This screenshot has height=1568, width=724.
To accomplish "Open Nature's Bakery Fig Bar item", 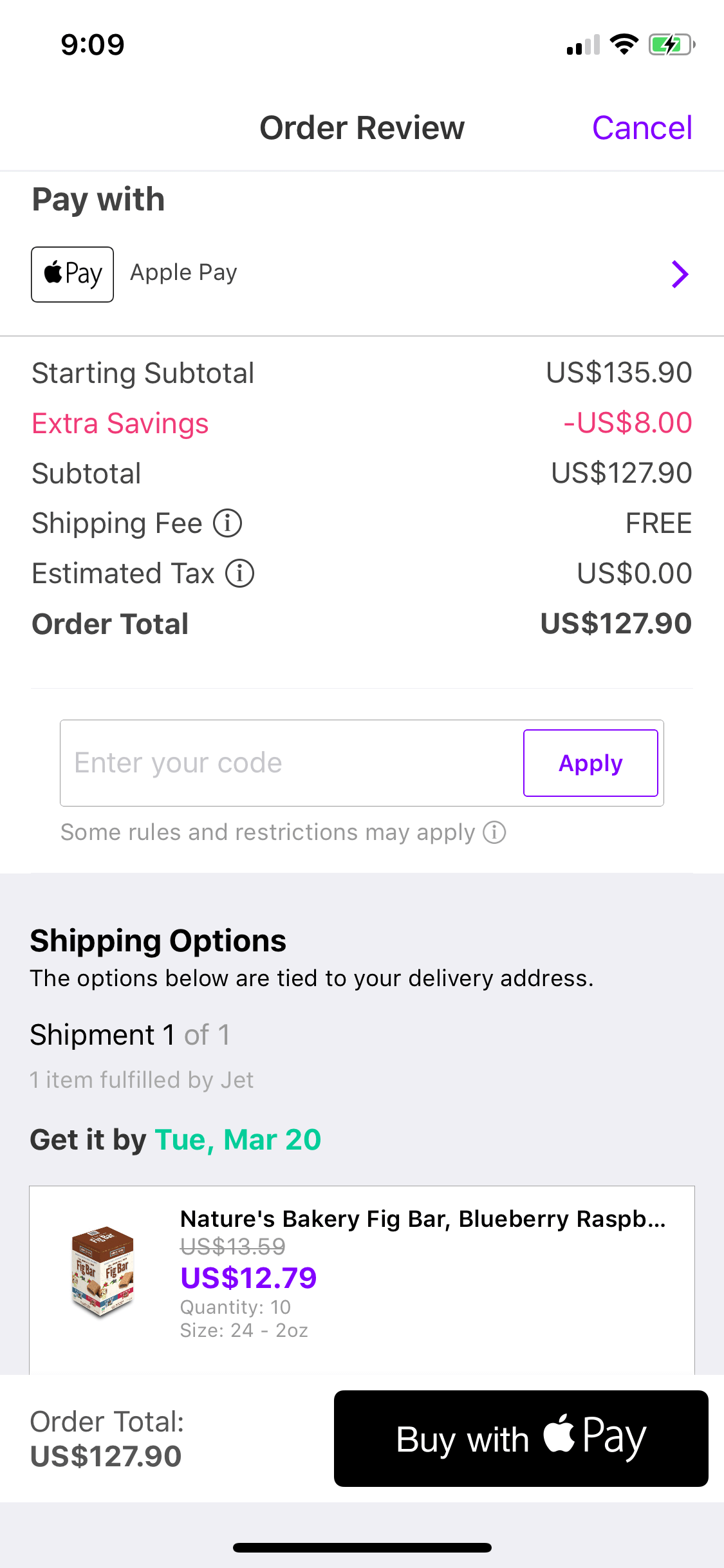I will (362, 1278).
